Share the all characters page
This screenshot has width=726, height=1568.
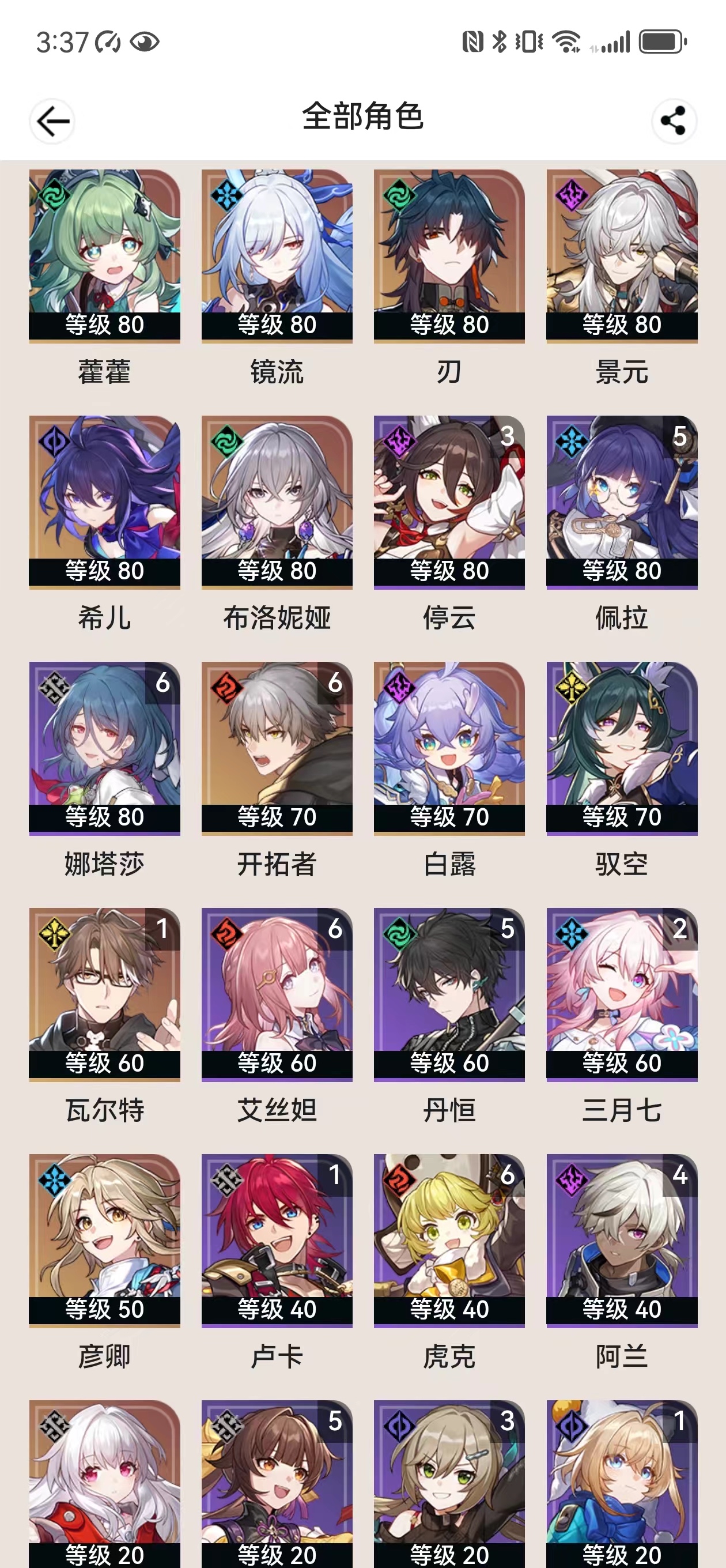point(674,121)
